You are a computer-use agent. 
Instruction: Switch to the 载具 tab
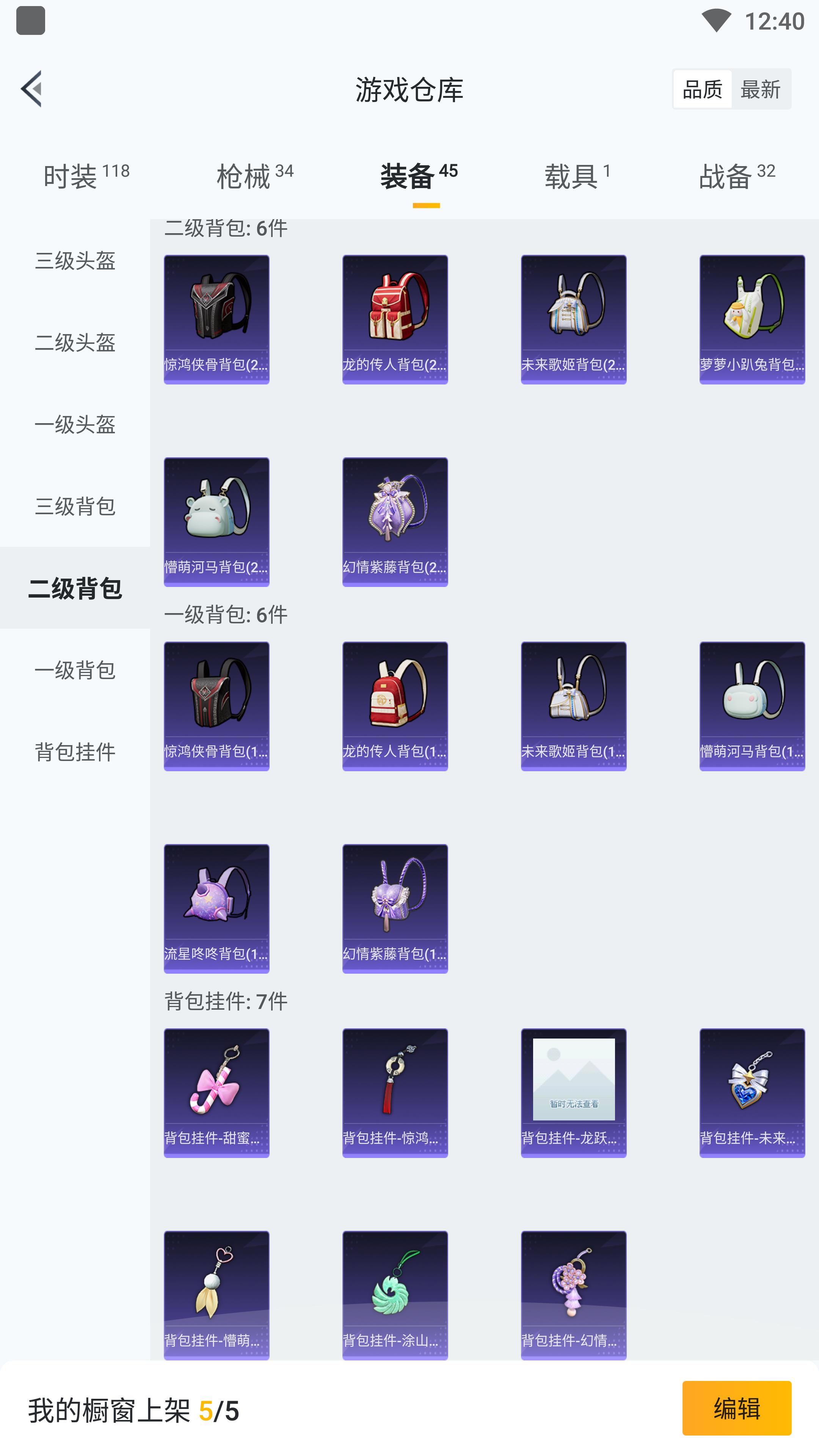(576, 176)
